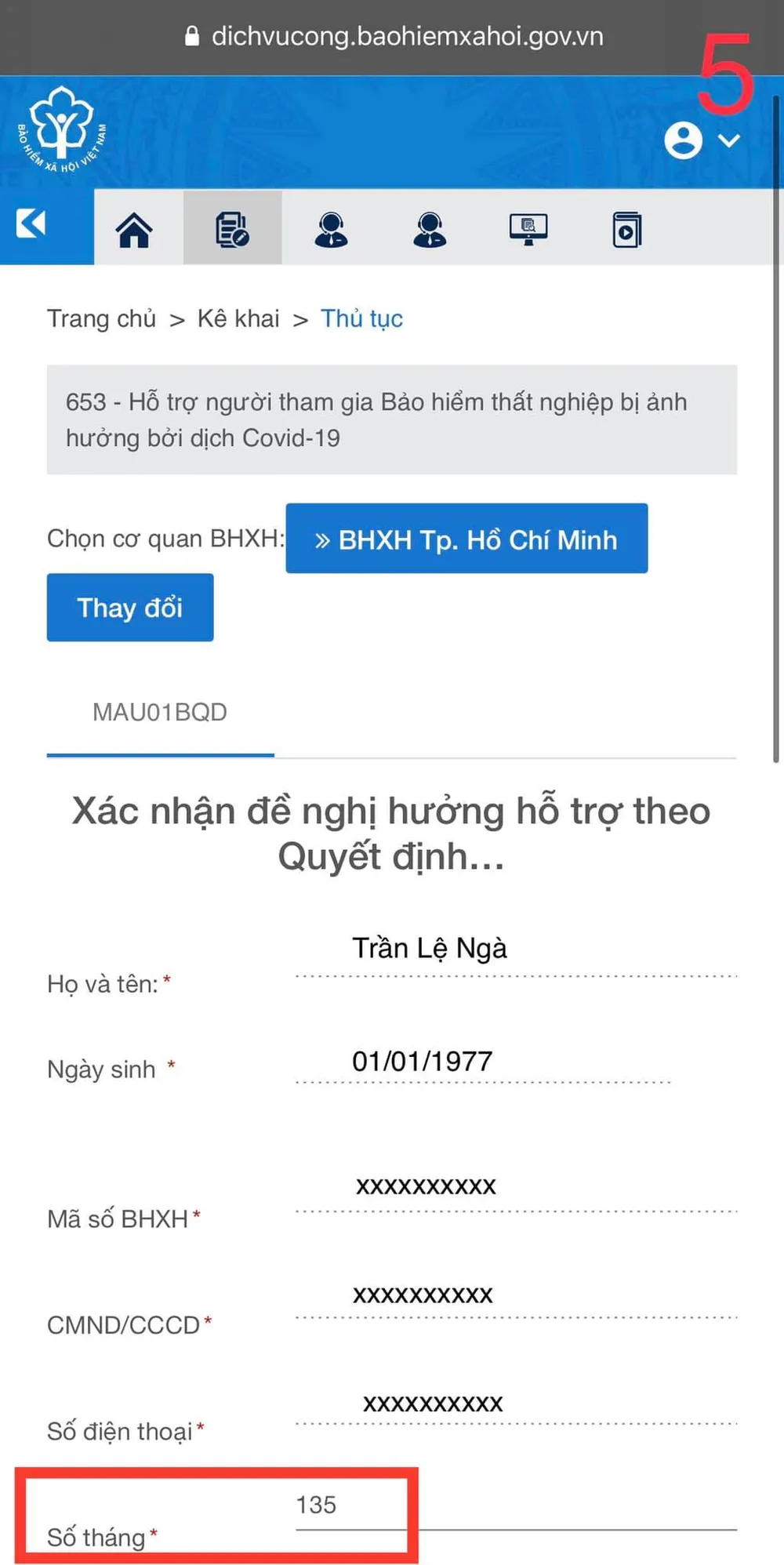Open the video guide icon in the toolbar
784x1565 pixels.
[x=626, y=230]
